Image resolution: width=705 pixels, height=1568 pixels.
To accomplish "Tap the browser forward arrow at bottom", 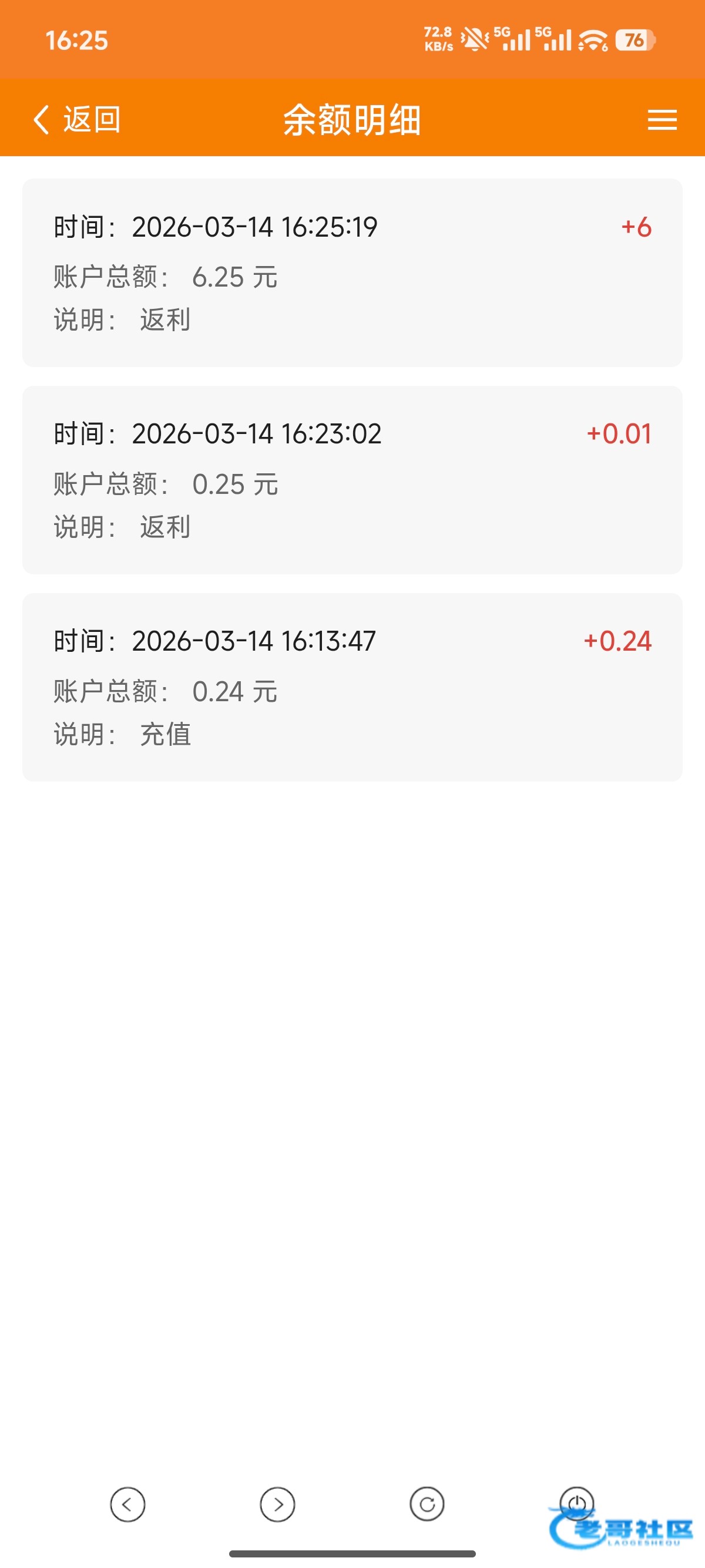I will [277, 1504].
